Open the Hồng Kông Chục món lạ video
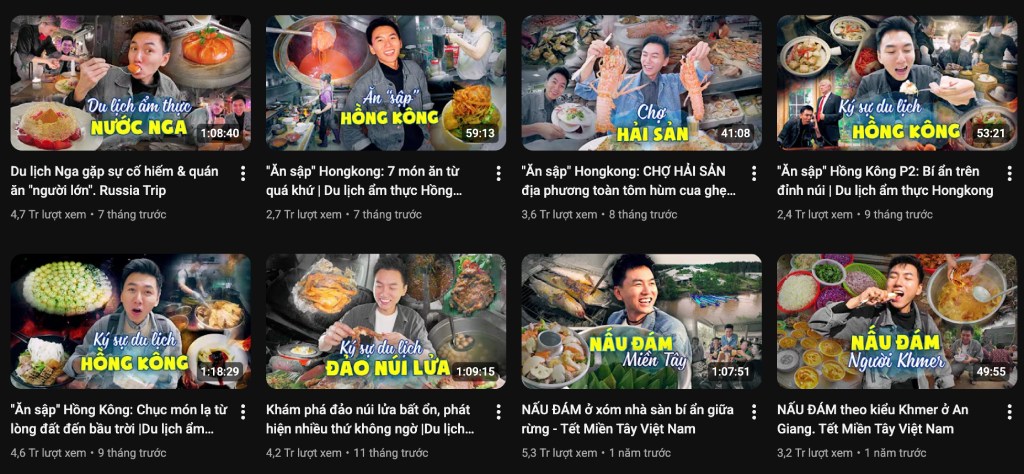1024x474 pixels. 130,321
